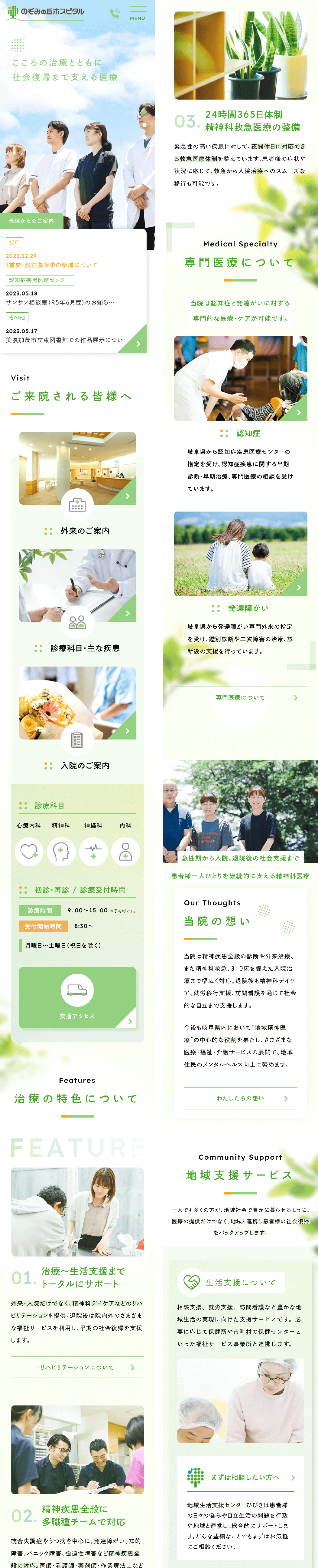The height and width of the screenshot is (1568, 318).
Task: Select the 精神科 department icon
Action: pyautogui.click(x=61, y=852)
